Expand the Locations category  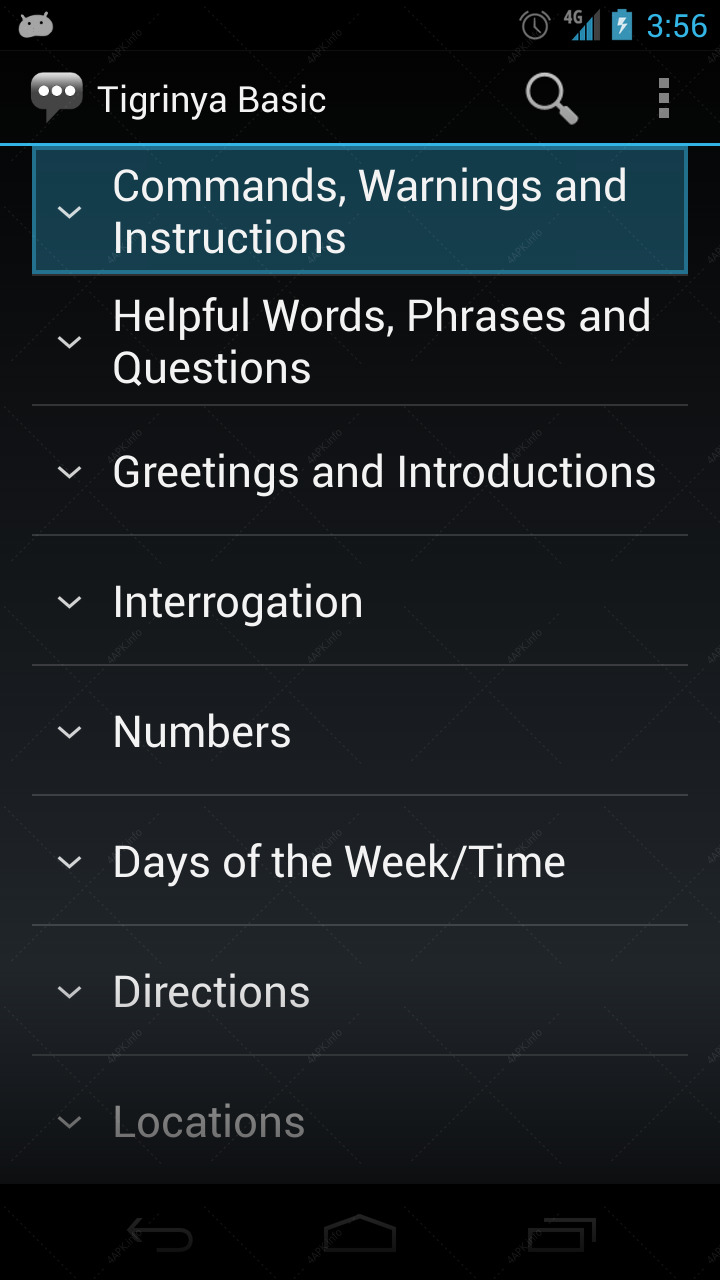coord(360,1121)
